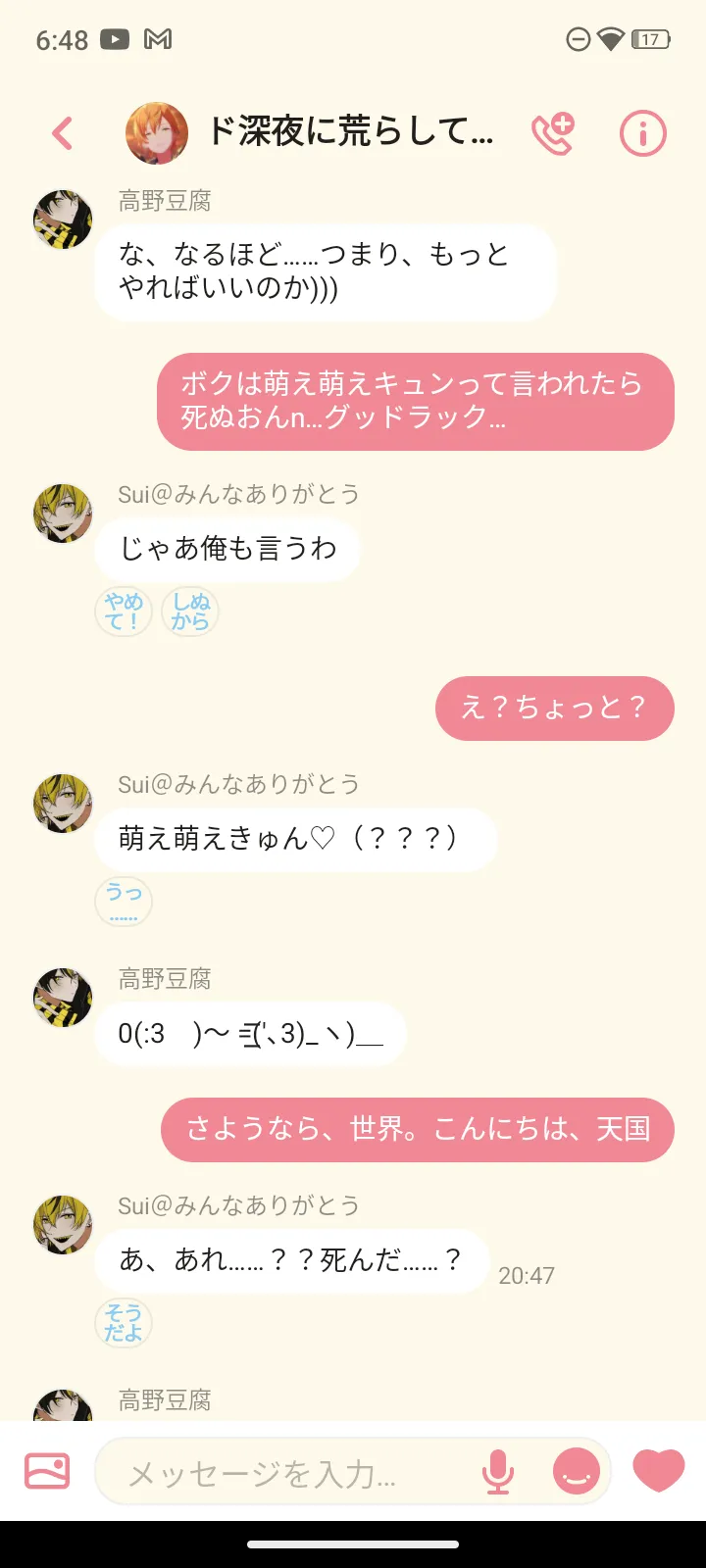Send a heart with the heart icon
Viewport: 706px width, 1568px height.
tap(659, 1471)
